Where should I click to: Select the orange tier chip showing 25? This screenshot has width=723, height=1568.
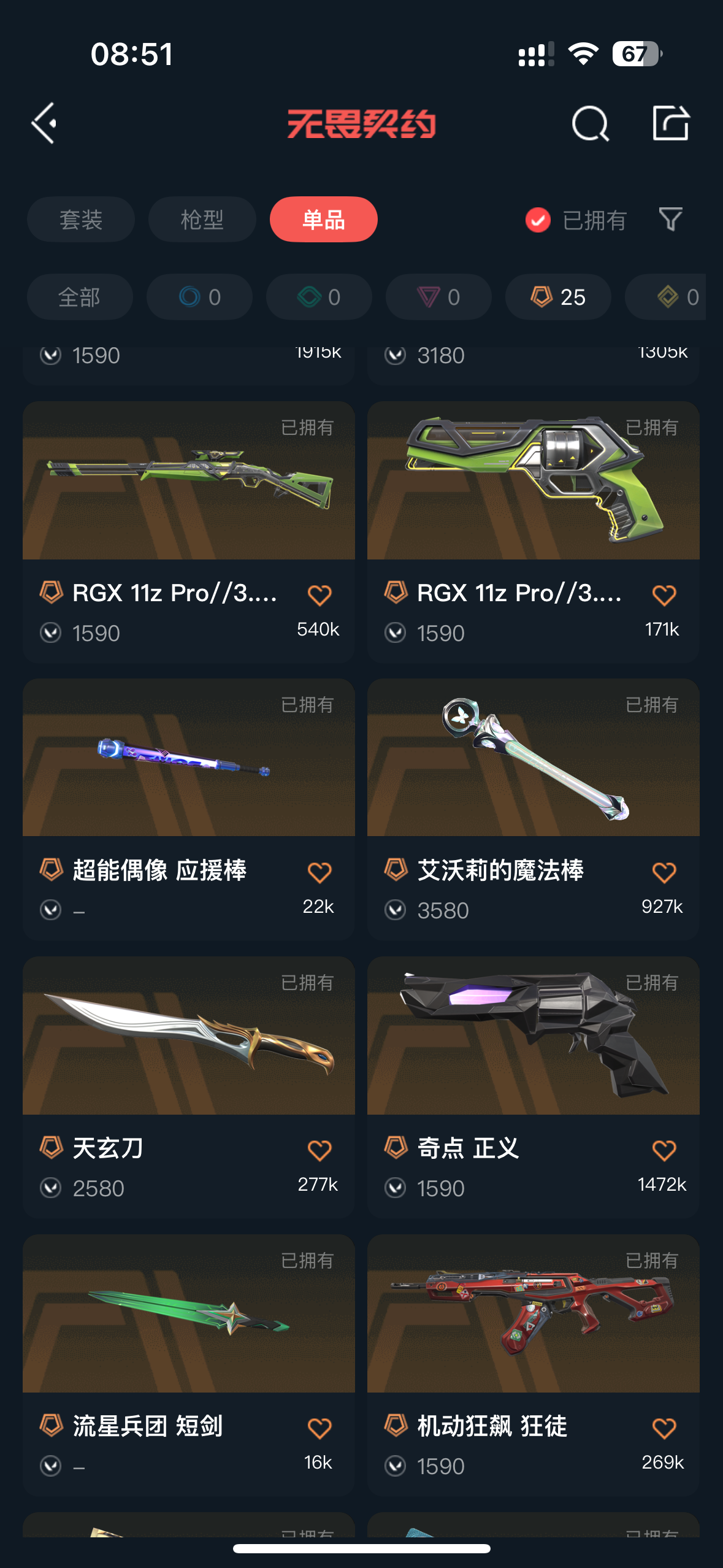pos(557,298)
